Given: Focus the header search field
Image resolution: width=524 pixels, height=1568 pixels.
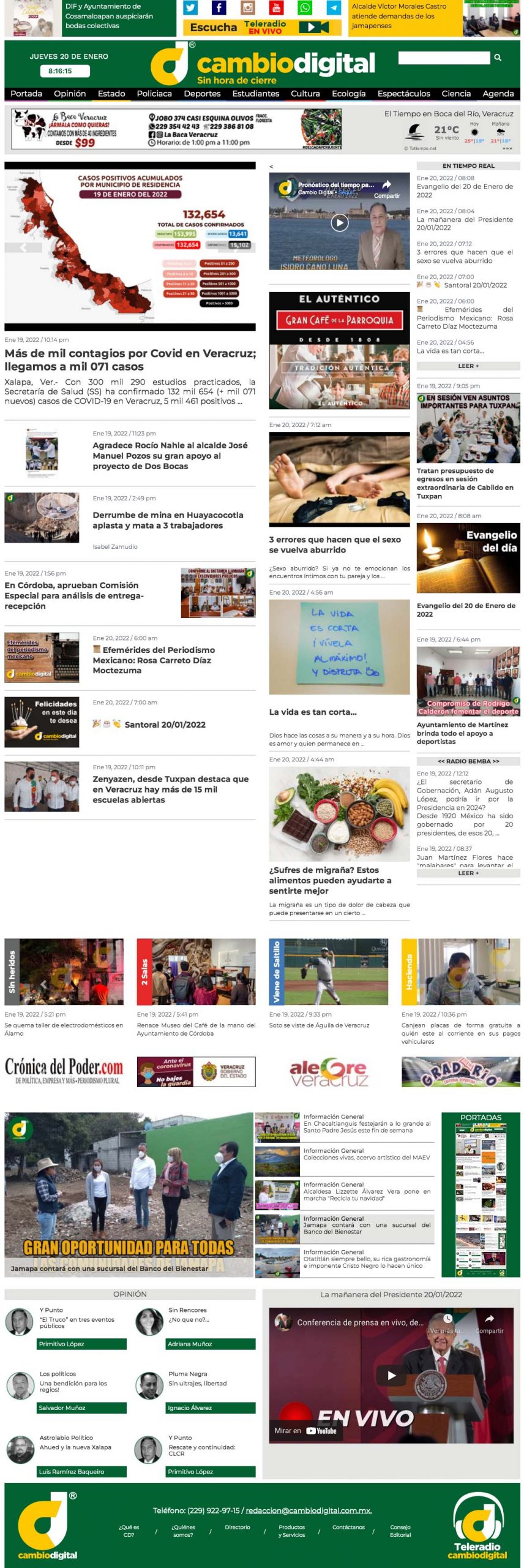Looking at the screenshot, I should (x=443, y=58).
